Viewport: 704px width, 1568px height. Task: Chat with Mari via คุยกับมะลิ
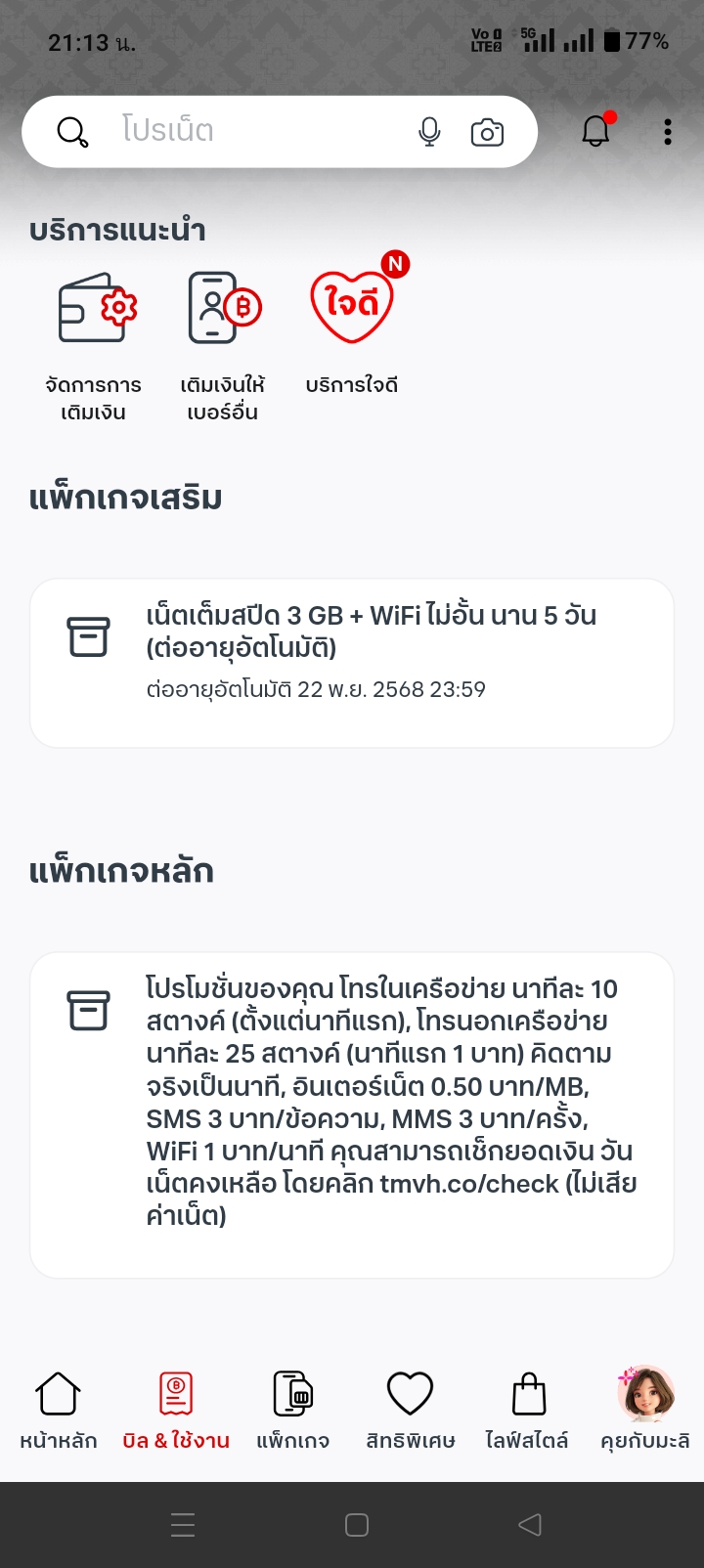click(x=645, y=1410)
